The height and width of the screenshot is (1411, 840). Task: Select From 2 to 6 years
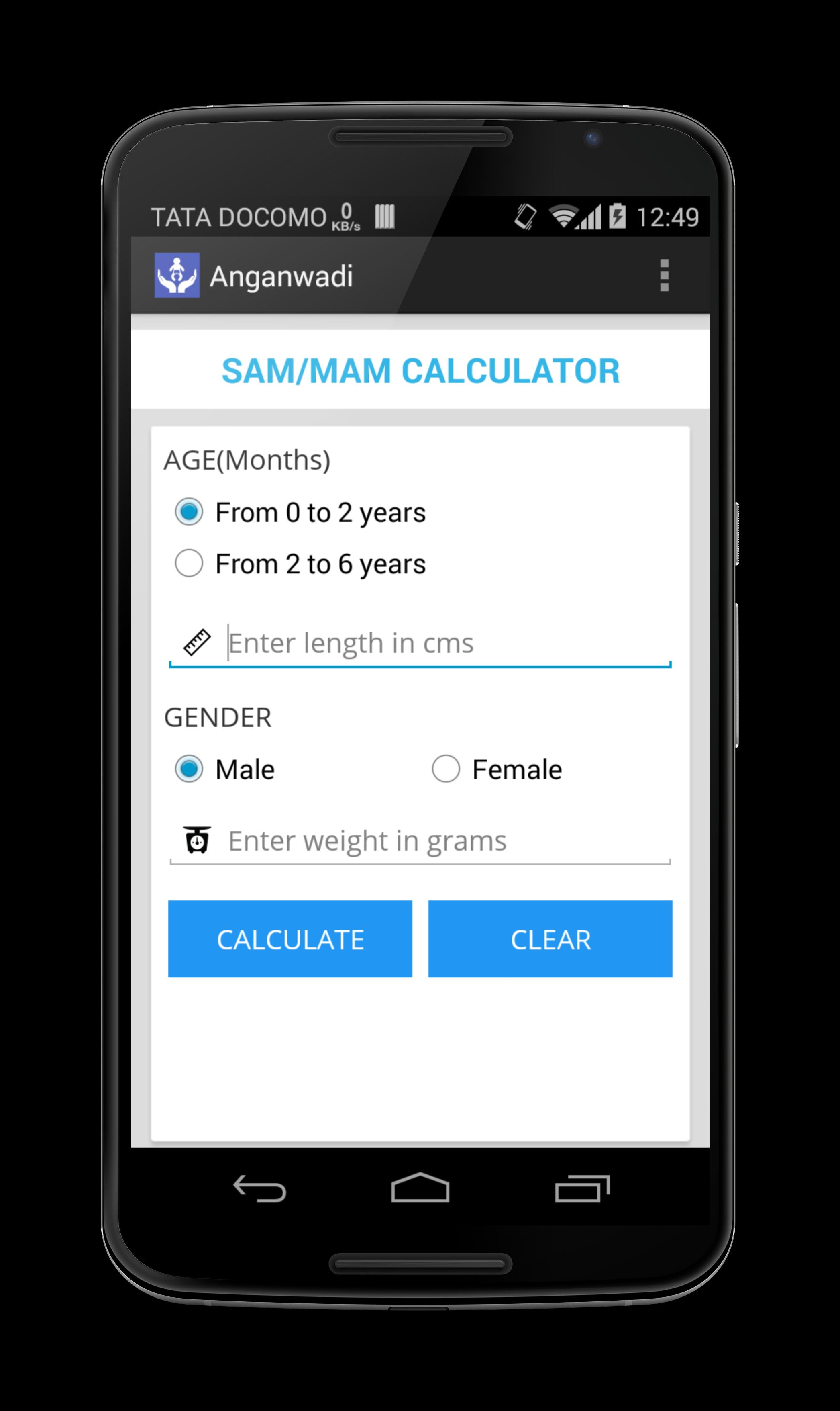tap(189, 563)
